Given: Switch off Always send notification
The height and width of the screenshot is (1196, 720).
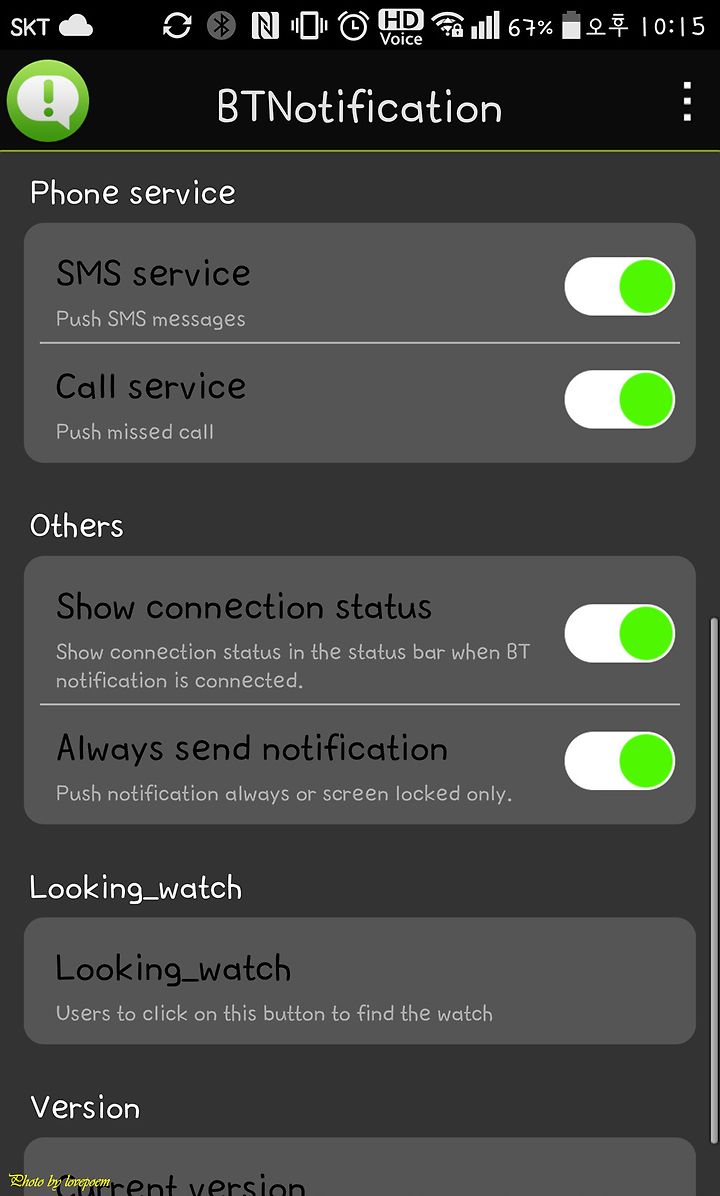Looking at the screenshot, I should [x=620, y=760].
